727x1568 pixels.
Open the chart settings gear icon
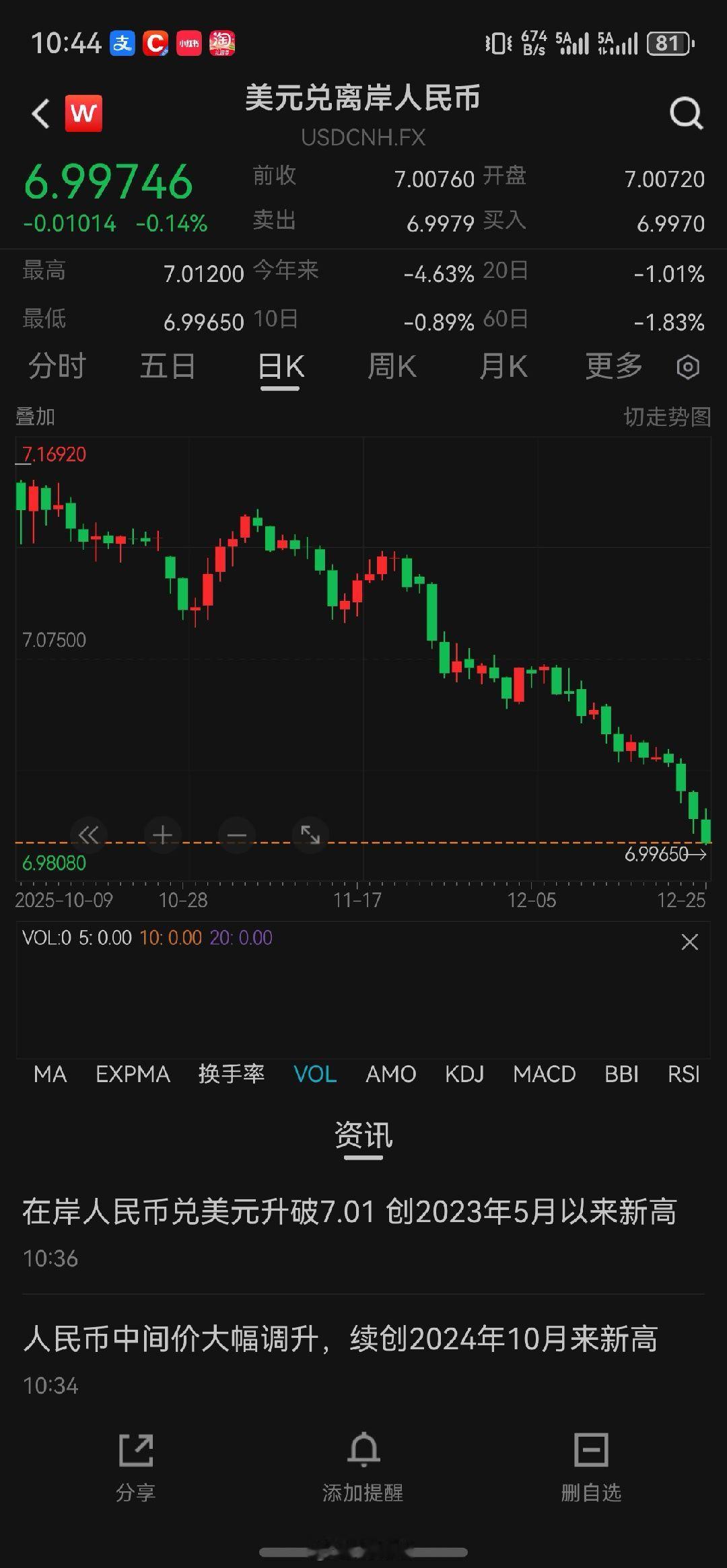pos(688,366)
